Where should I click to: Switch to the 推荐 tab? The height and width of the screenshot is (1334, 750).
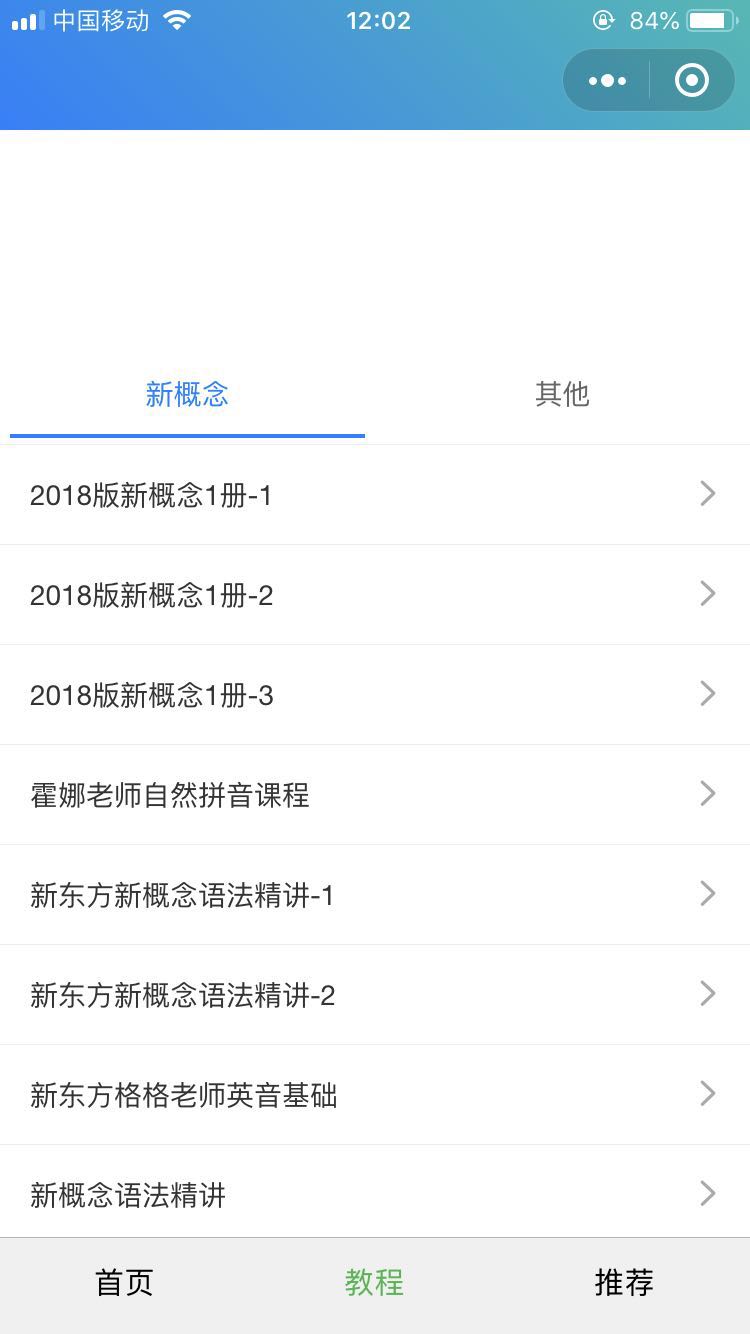tap(625, 1283)
